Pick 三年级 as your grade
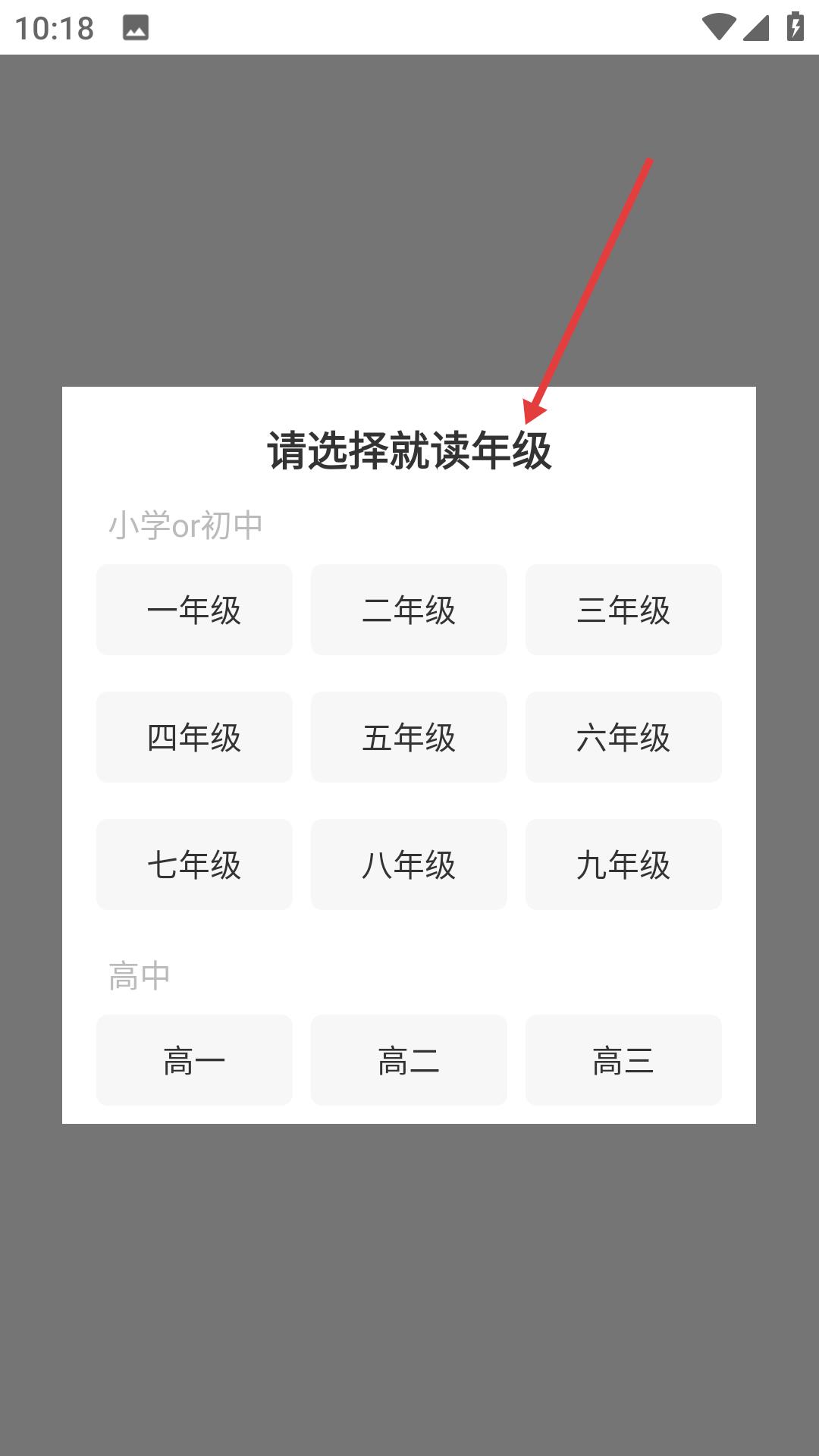The width and height of the screenshot is (819, 1456). 623,610
